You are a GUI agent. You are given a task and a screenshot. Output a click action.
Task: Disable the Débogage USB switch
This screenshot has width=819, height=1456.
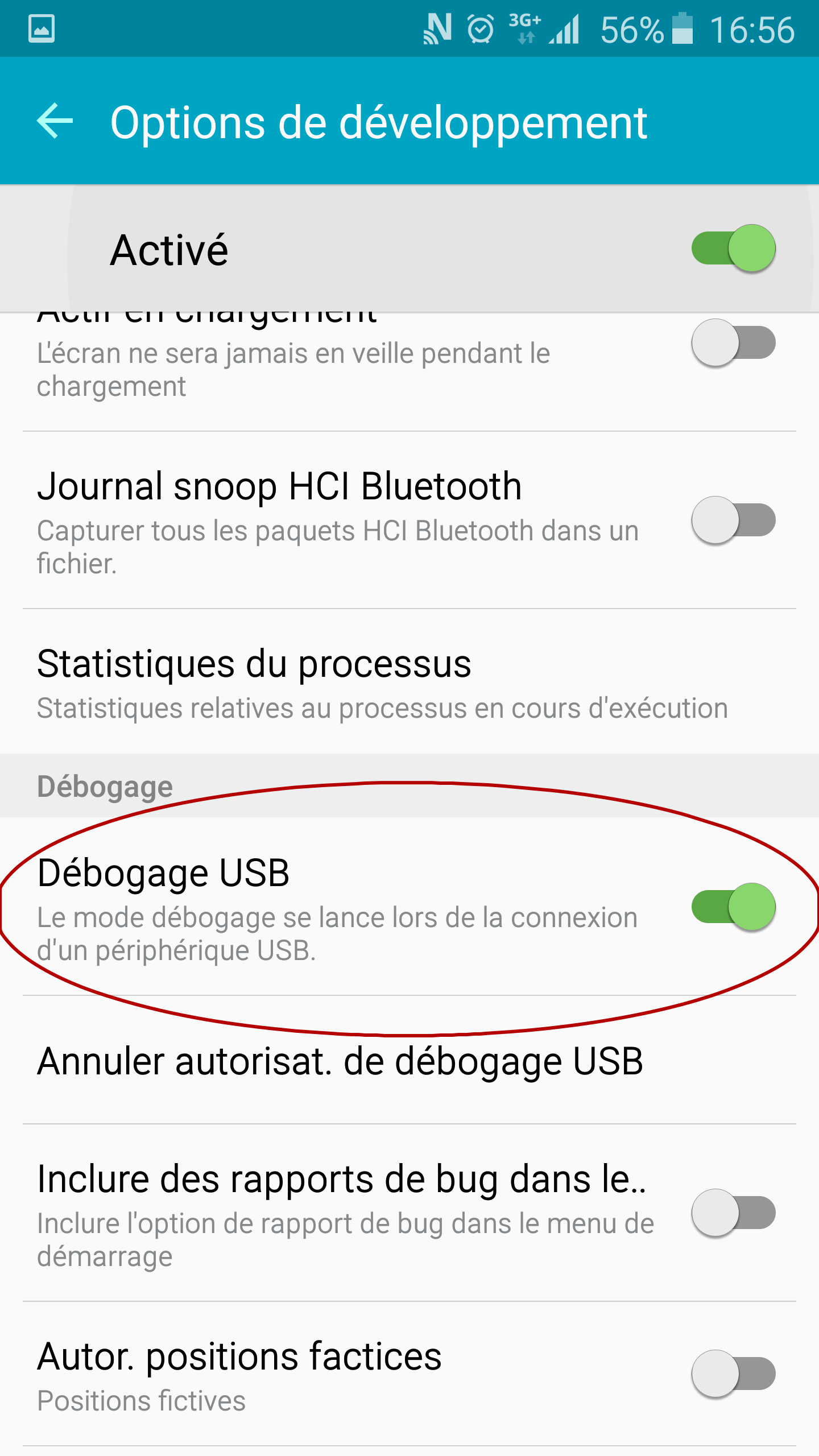point(733,907)
